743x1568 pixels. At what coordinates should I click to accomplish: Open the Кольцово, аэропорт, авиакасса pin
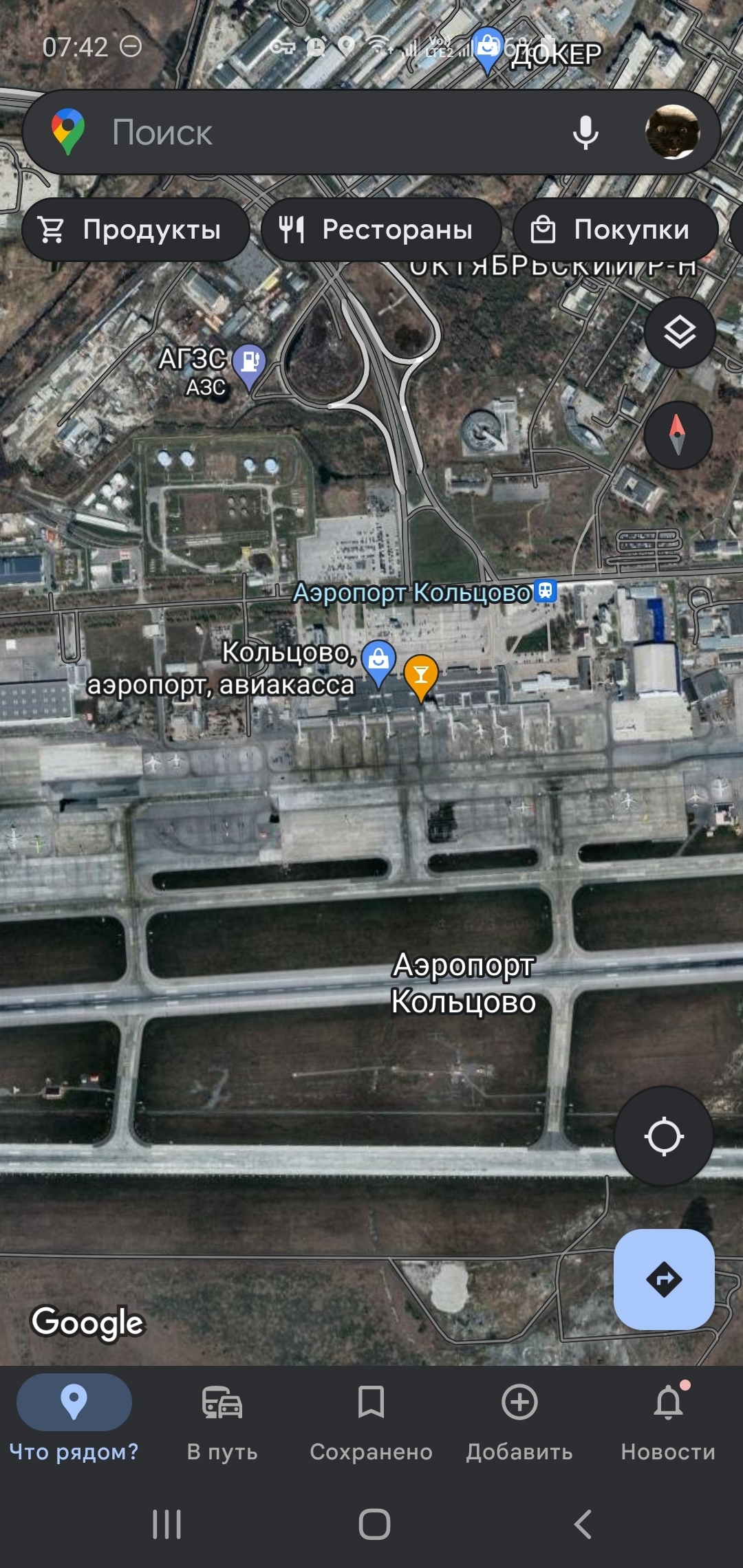point(378,661)
